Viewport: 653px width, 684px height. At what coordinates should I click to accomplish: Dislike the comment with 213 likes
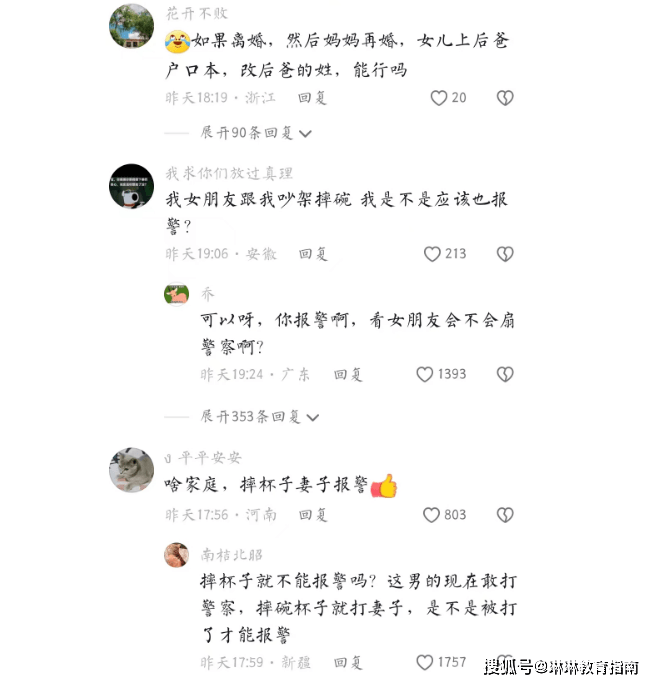click(x=505, y=254)
